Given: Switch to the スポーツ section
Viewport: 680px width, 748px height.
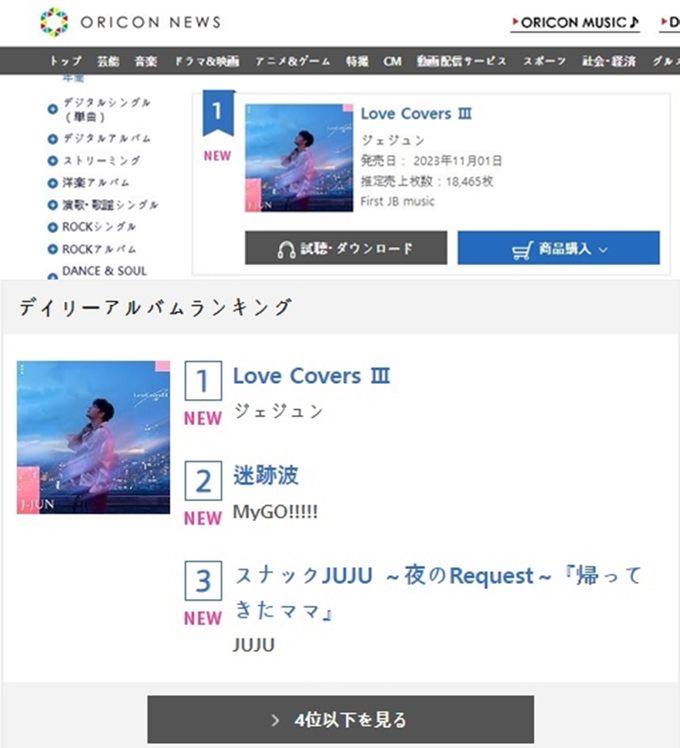Looking at the screenshot, I should point(544,61).
